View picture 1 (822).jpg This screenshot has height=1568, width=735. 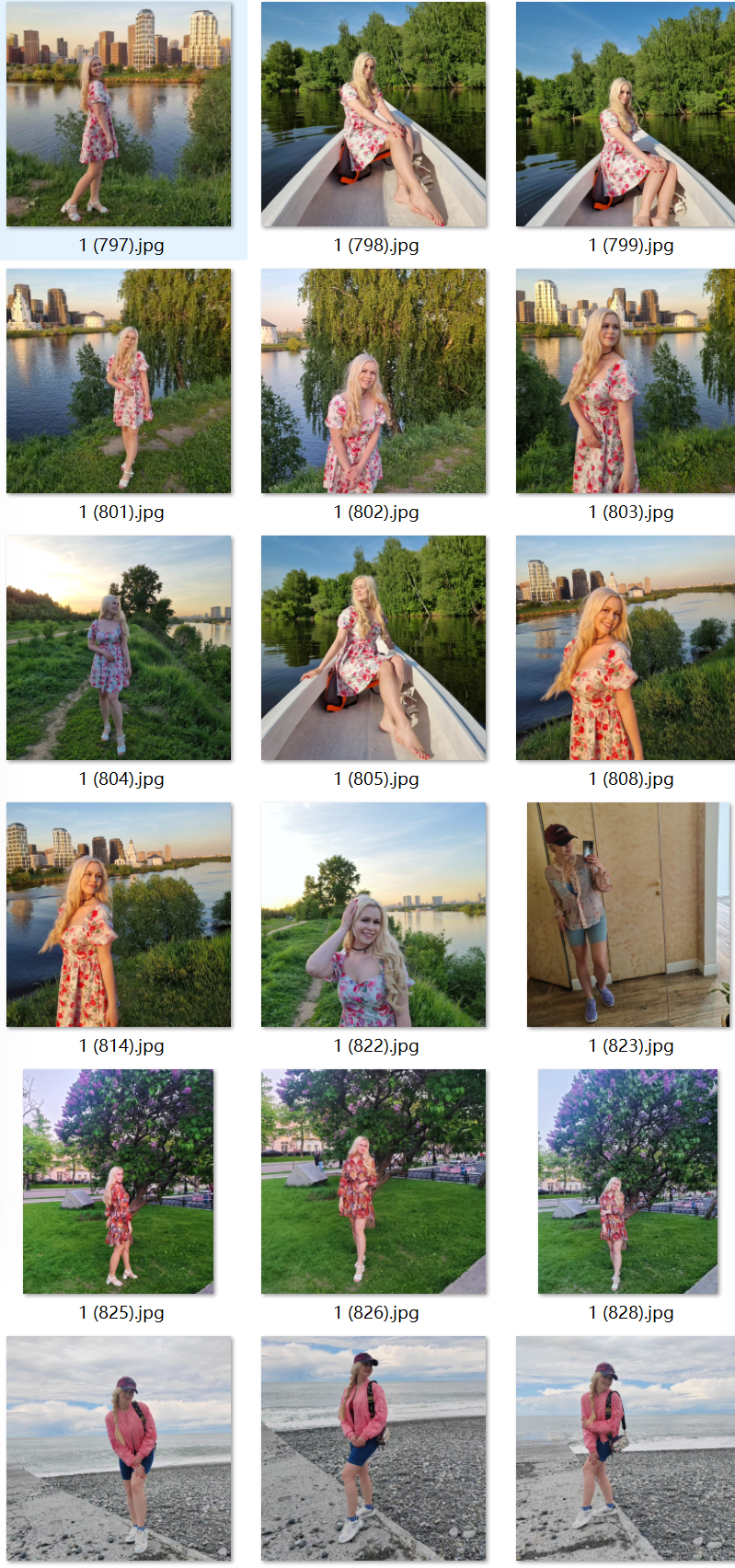[x=373, y=915]
